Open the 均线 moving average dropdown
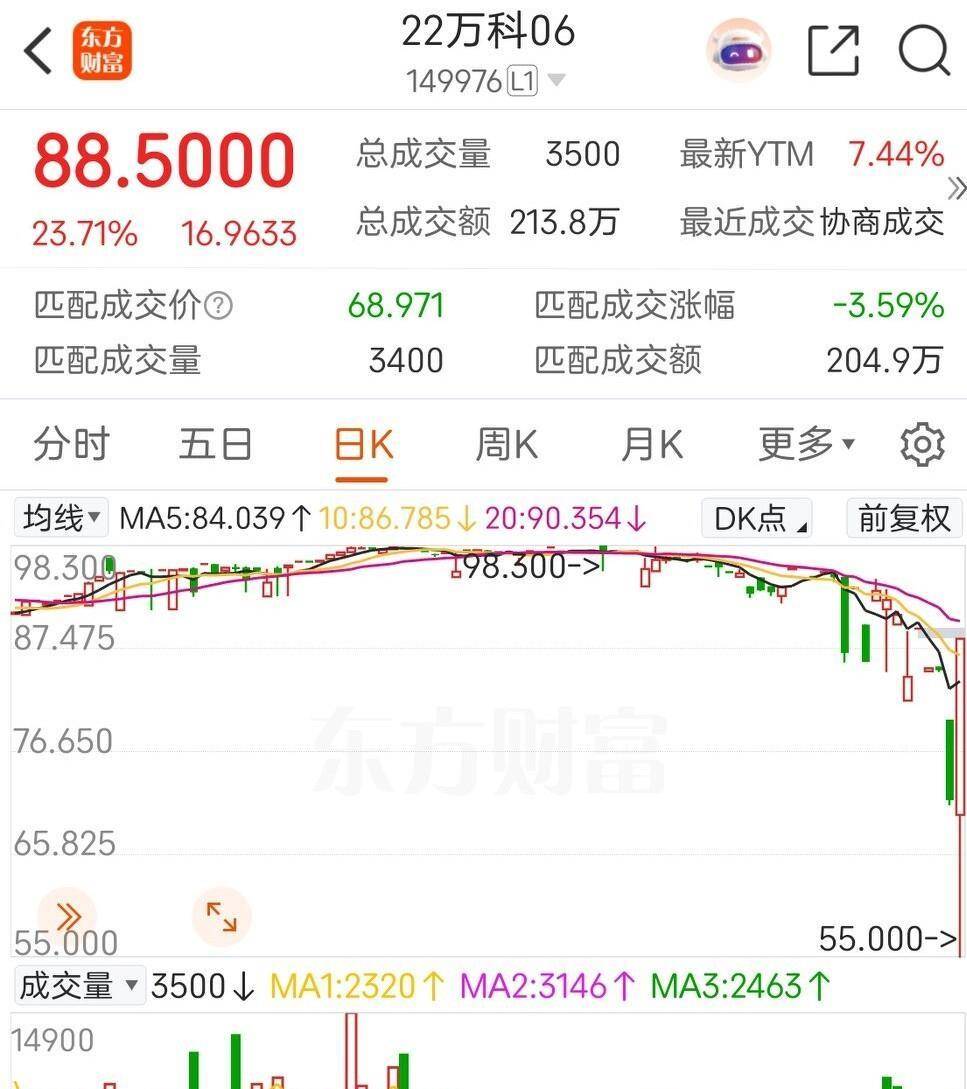The width and height of the screenshot is (967, 1089). tap(60, 518)
